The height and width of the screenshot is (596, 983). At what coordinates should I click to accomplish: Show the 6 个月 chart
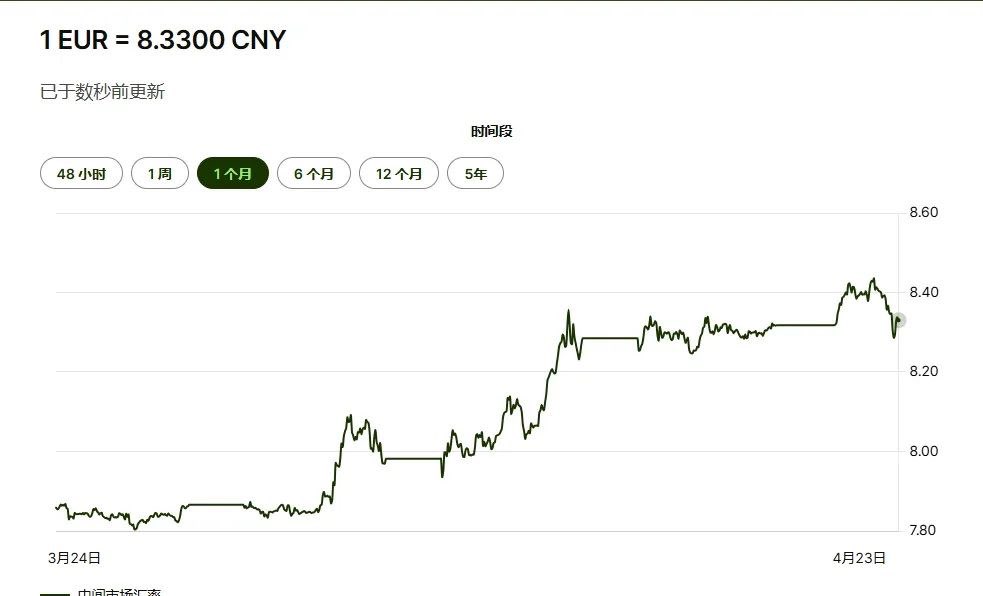(314, 174)
